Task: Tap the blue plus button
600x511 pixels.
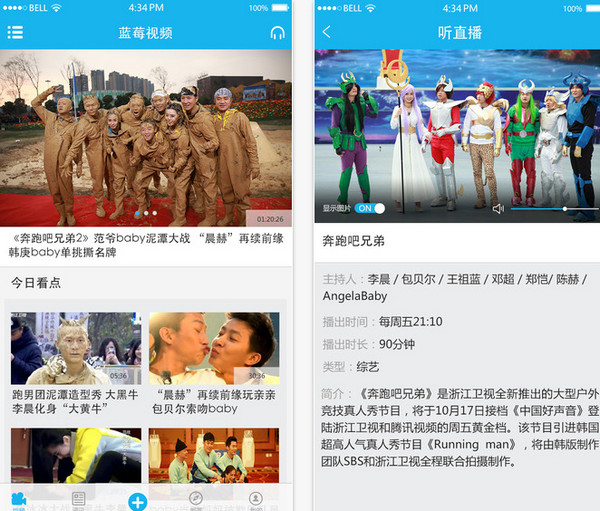Action: [x=138, y=501]
